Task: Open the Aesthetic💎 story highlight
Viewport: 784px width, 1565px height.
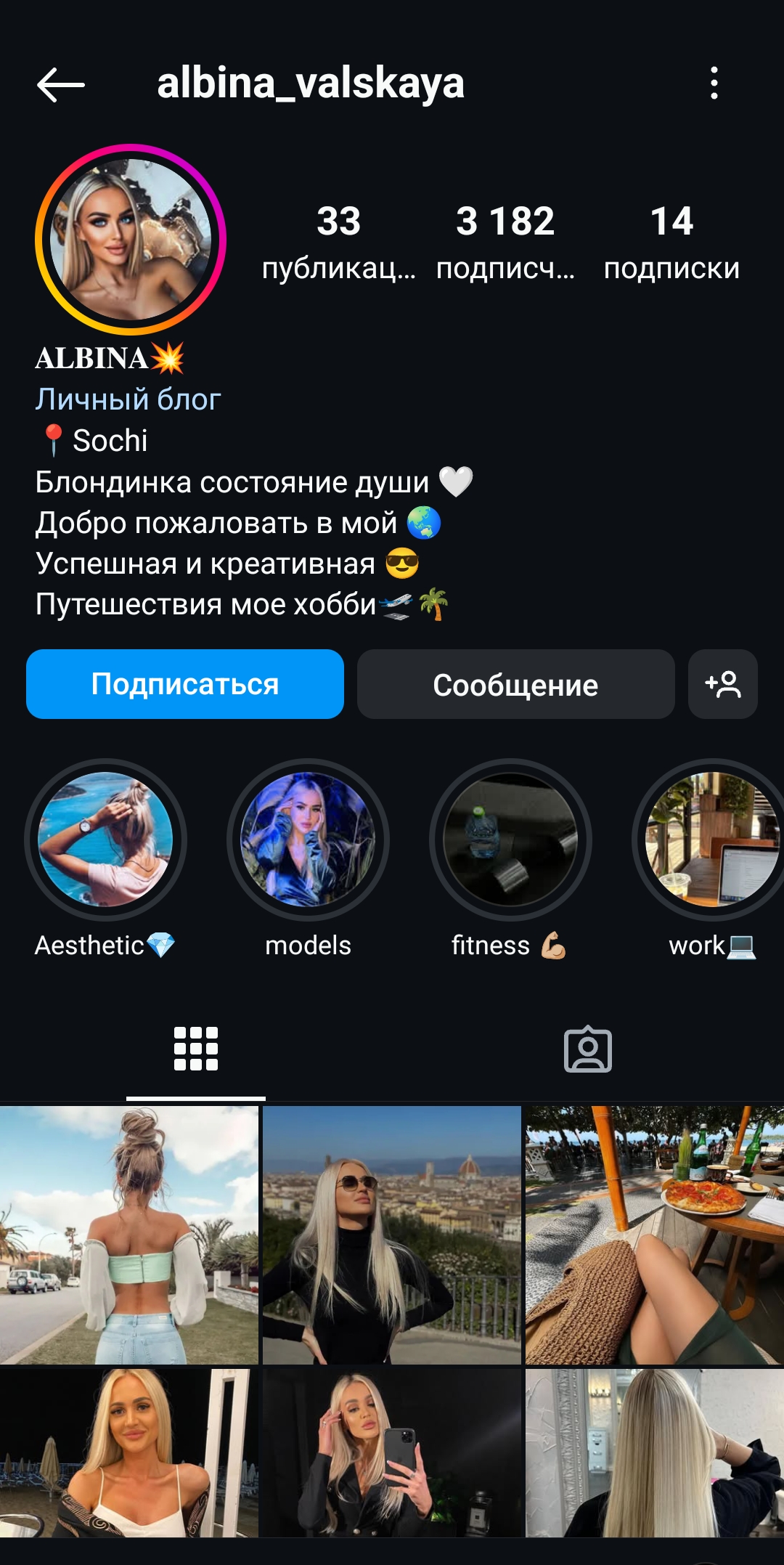Action: point(106,839)
